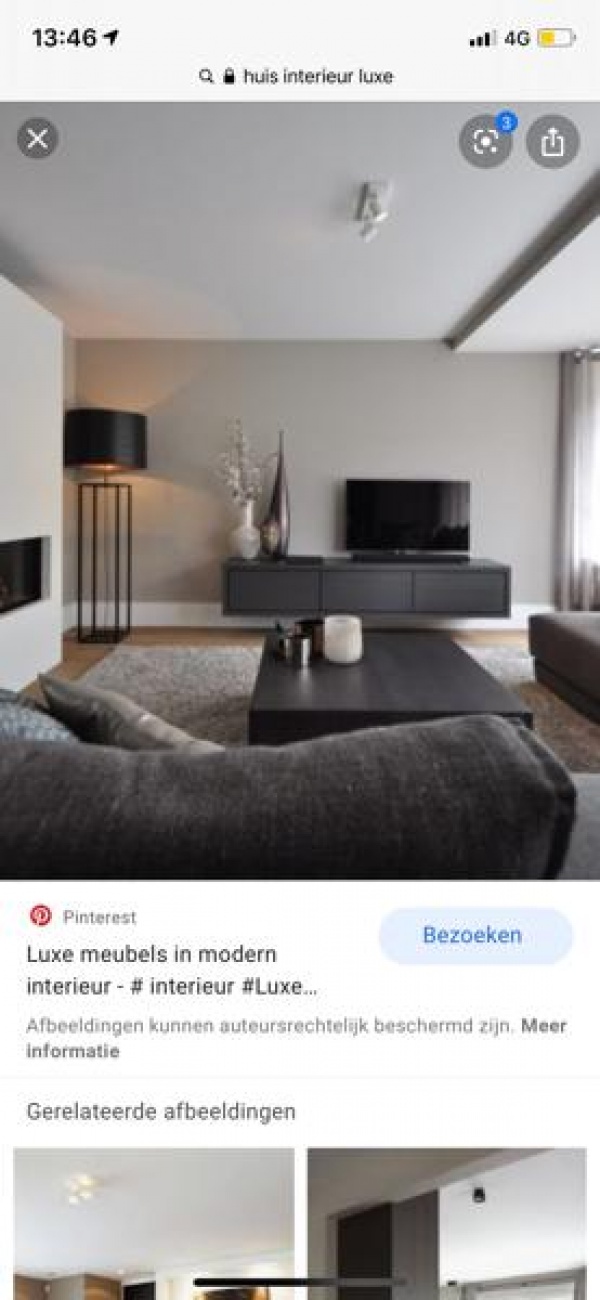Screen dimensions: 600x1300
Task: Open the Luxe meubels Pinterest result title
Action: [x=170, y=970]
